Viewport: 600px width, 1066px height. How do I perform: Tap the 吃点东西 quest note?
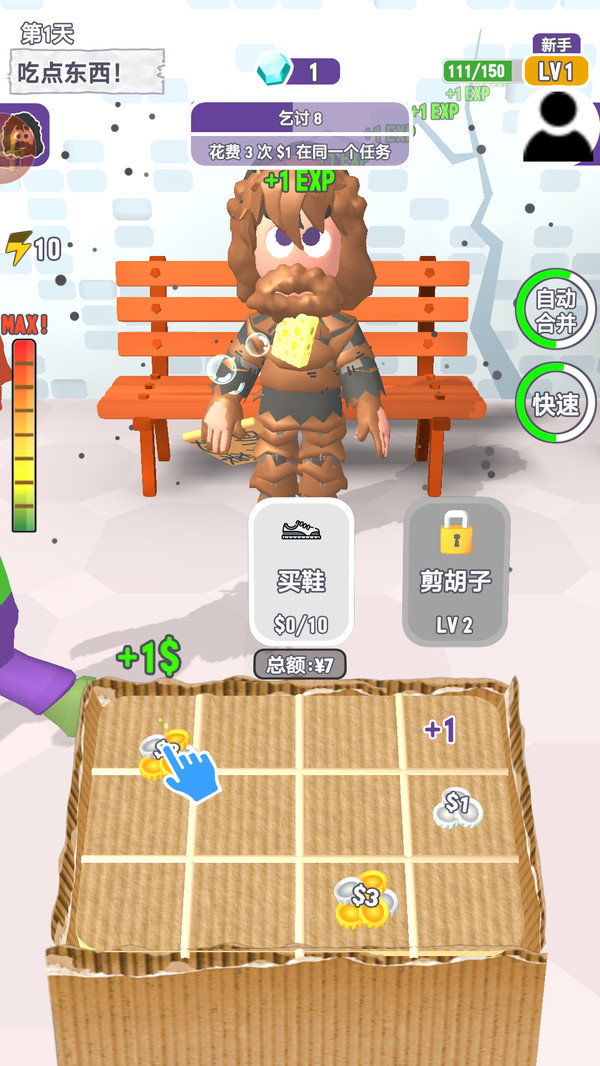point(87,72)
